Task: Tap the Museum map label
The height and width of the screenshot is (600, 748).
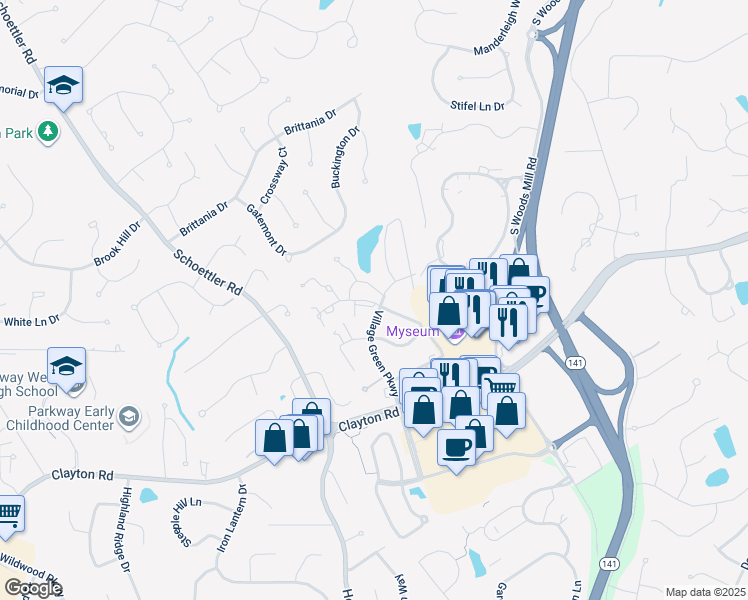Action: click(x=413, y=331)
